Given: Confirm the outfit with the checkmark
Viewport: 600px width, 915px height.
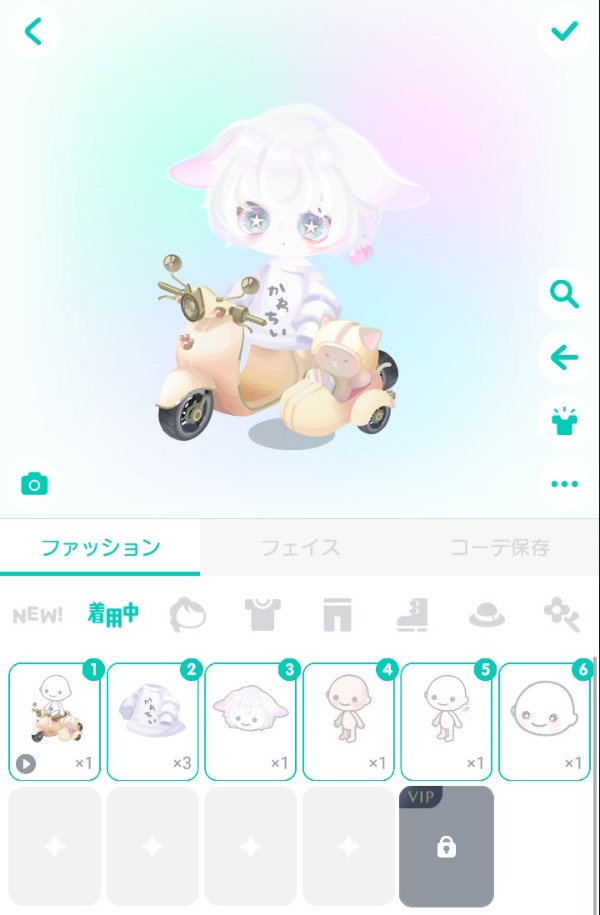Looking at the screenshot, I should [x=565, y=31].
